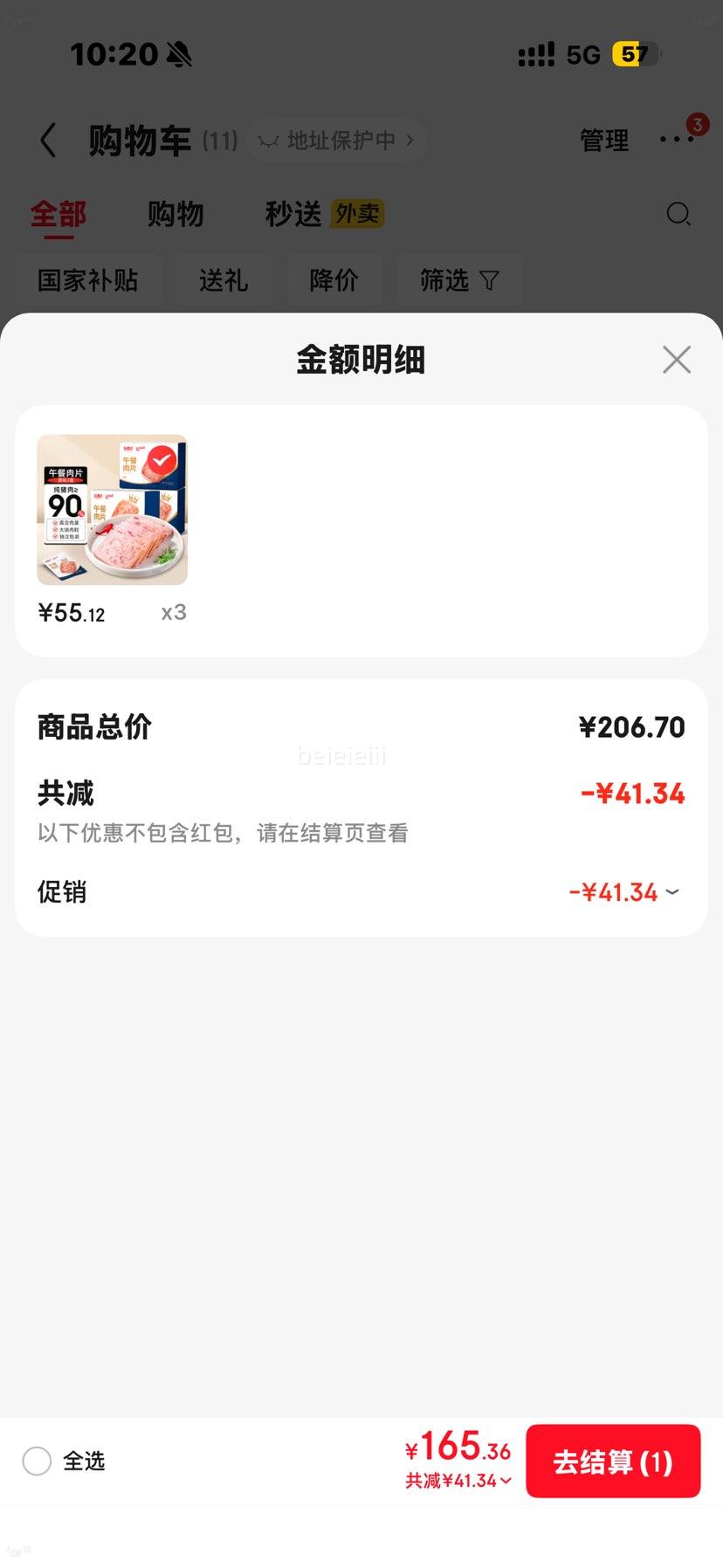Open search in the shopping cart

click(678, 214)
